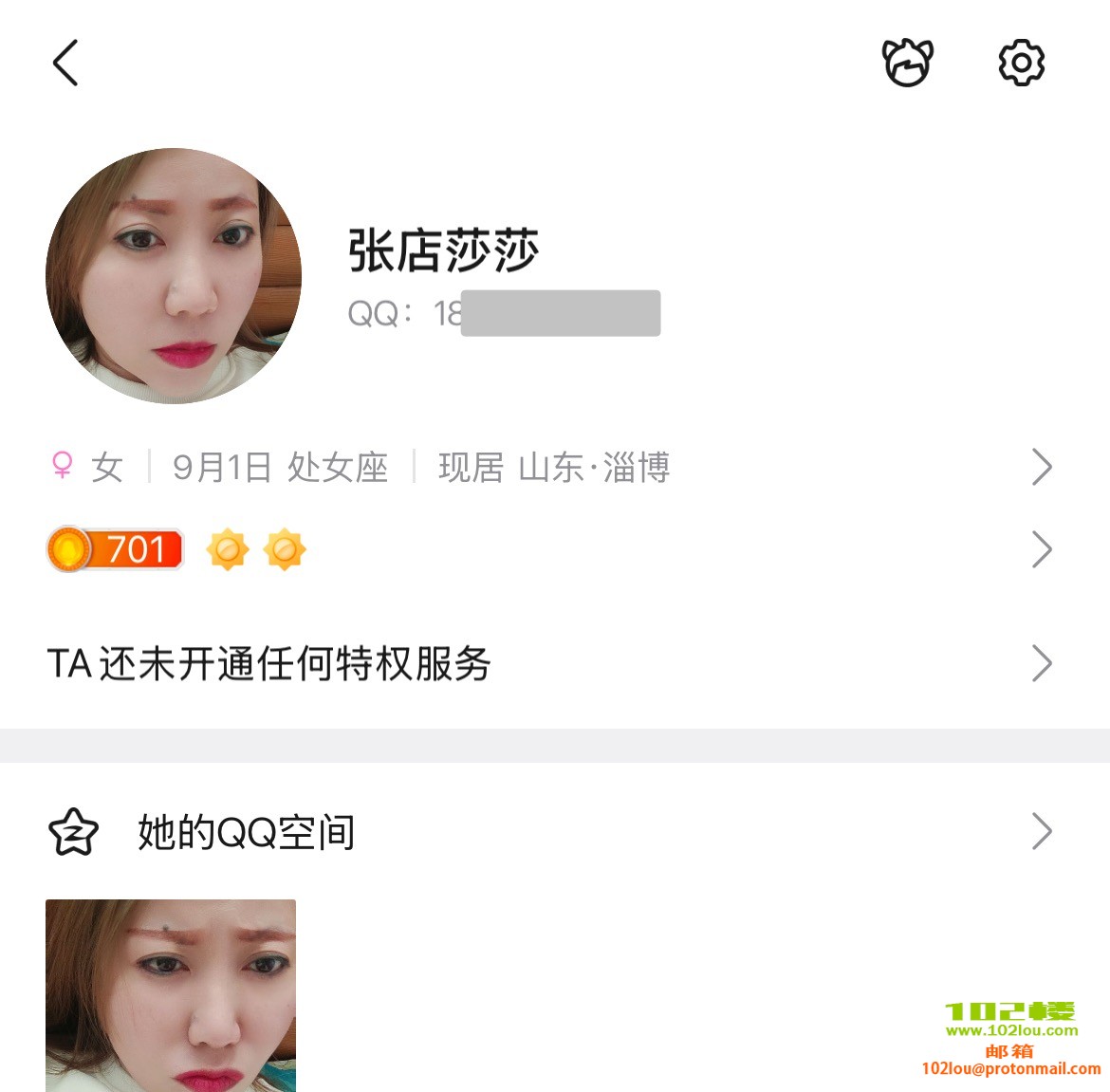
Task: Open the QQ空间 photo thumbnail
Action: [171, 995]
